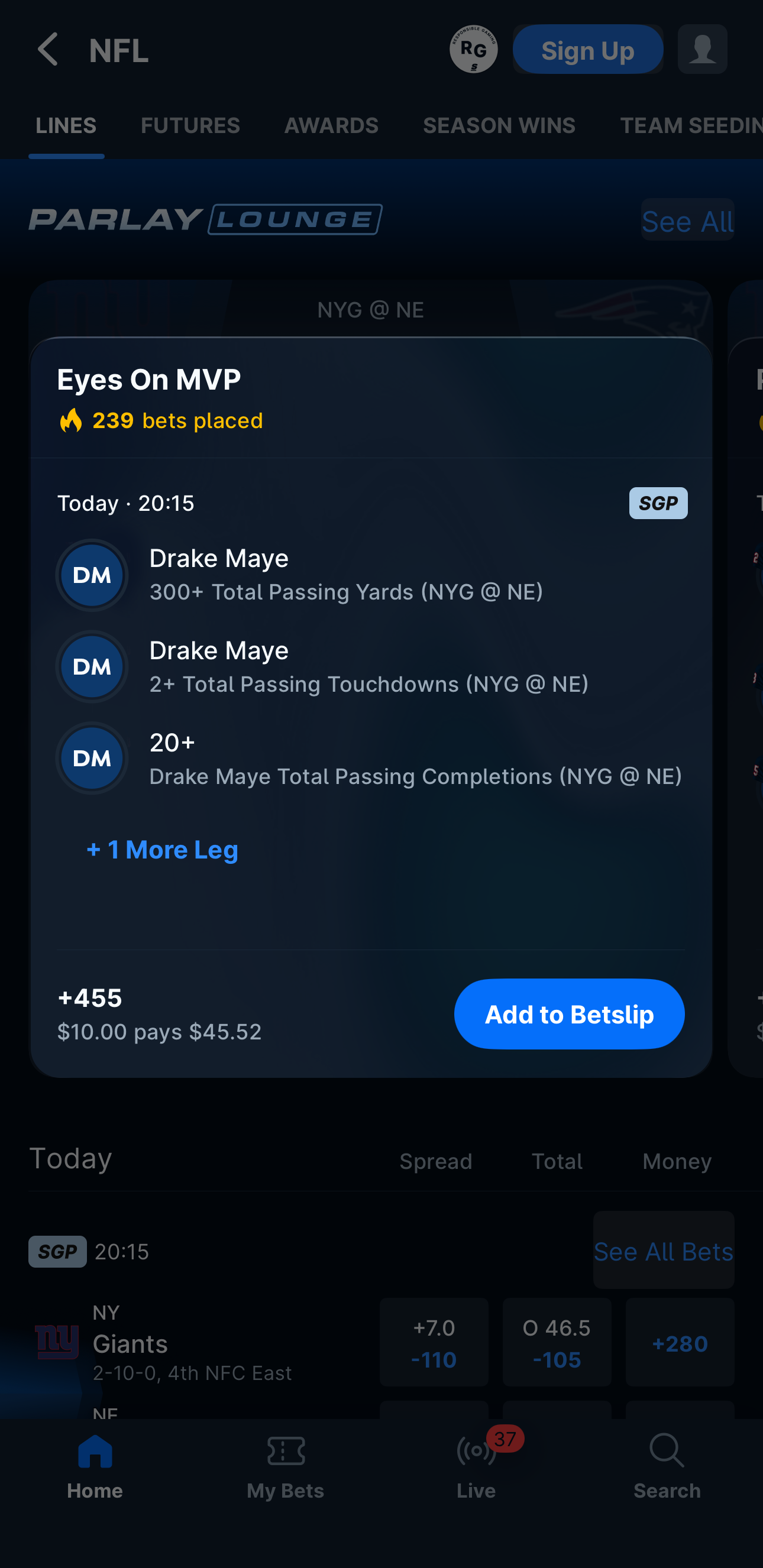763x1568 pixels.
Task: Tap the Home tab
Action: tap(95, 1466)
